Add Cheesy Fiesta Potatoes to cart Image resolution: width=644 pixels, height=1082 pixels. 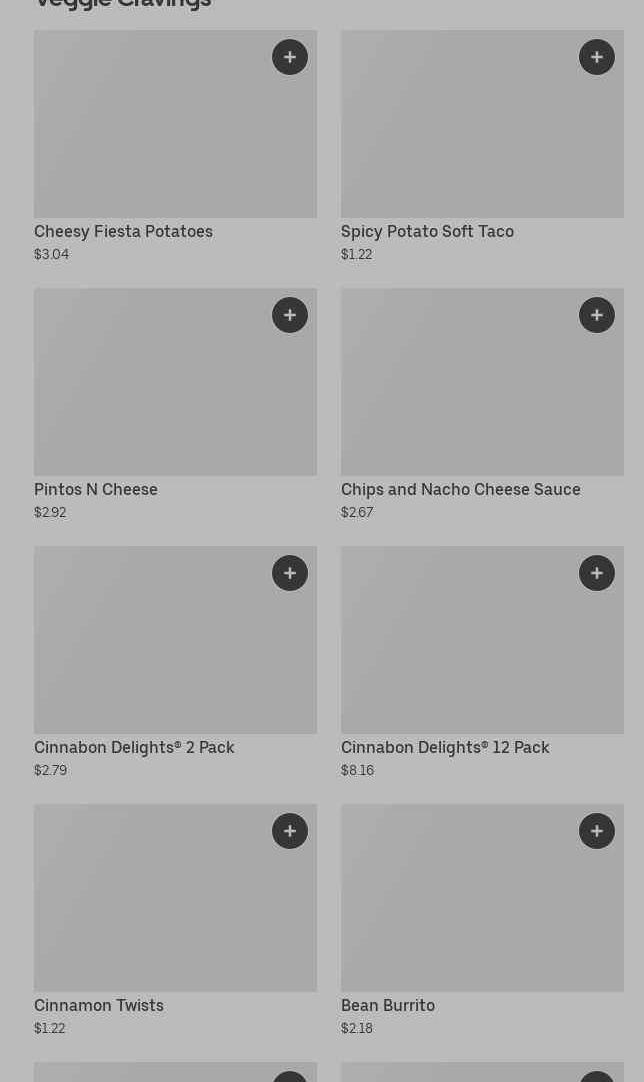click(290, 57)
